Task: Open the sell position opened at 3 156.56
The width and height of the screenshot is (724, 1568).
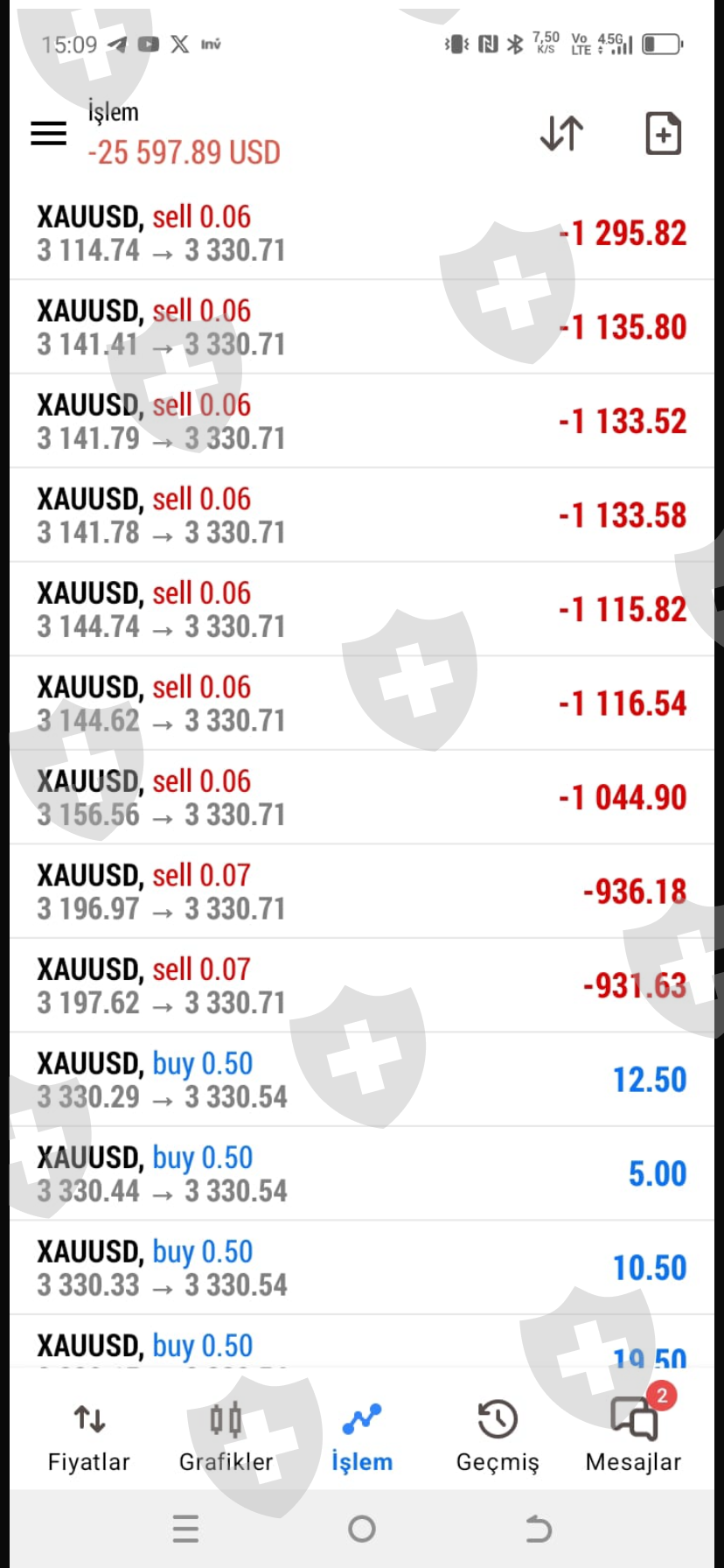Action: 361,797
